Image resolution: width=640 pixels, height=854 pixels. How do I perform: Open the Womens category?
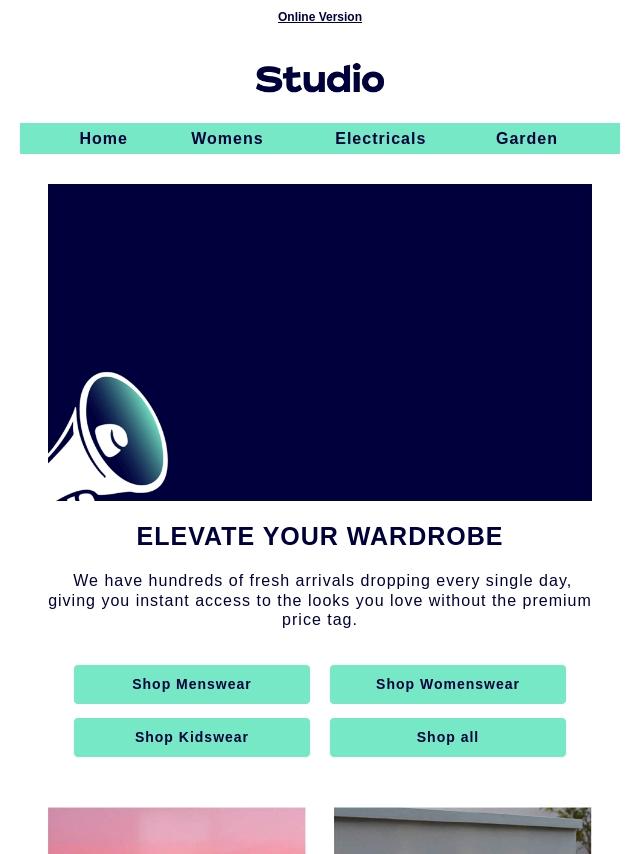point(227,139)
